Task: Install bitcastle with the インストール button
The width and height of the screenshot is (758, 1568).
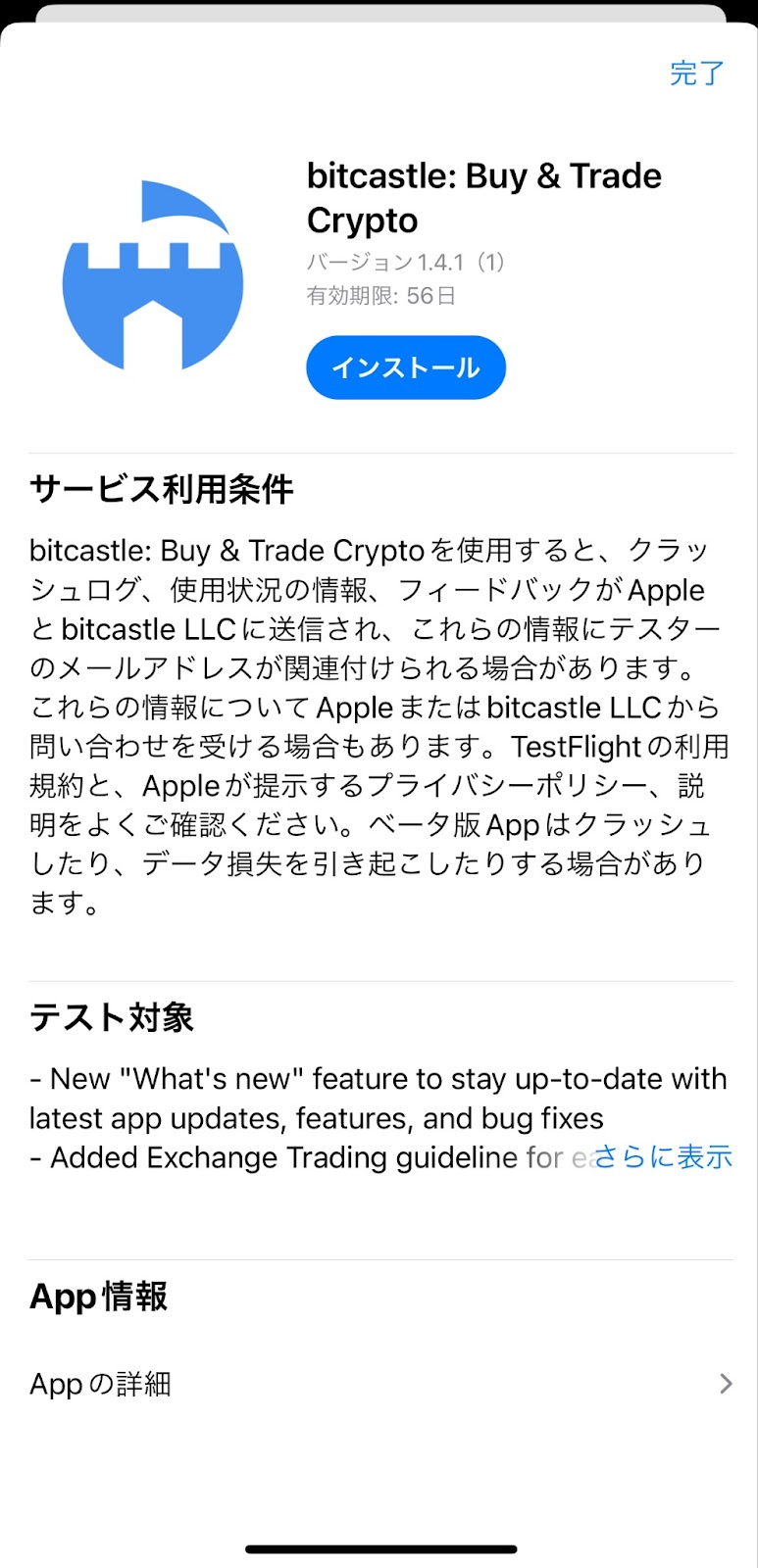Action: (406, 367)
